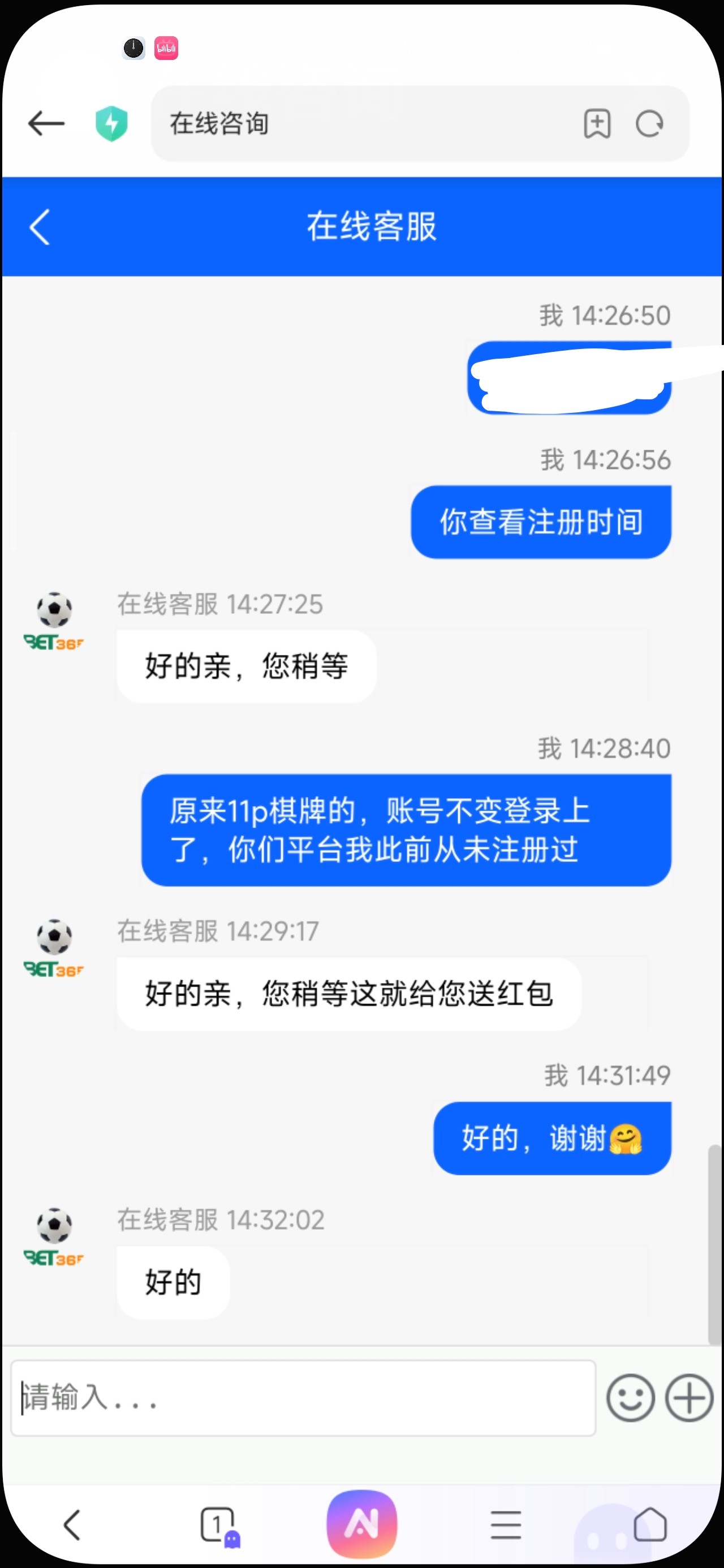Tap the browser back arrow
Image resolution: width=724 pixels, height=1568 pixels.
coord(46,123)
